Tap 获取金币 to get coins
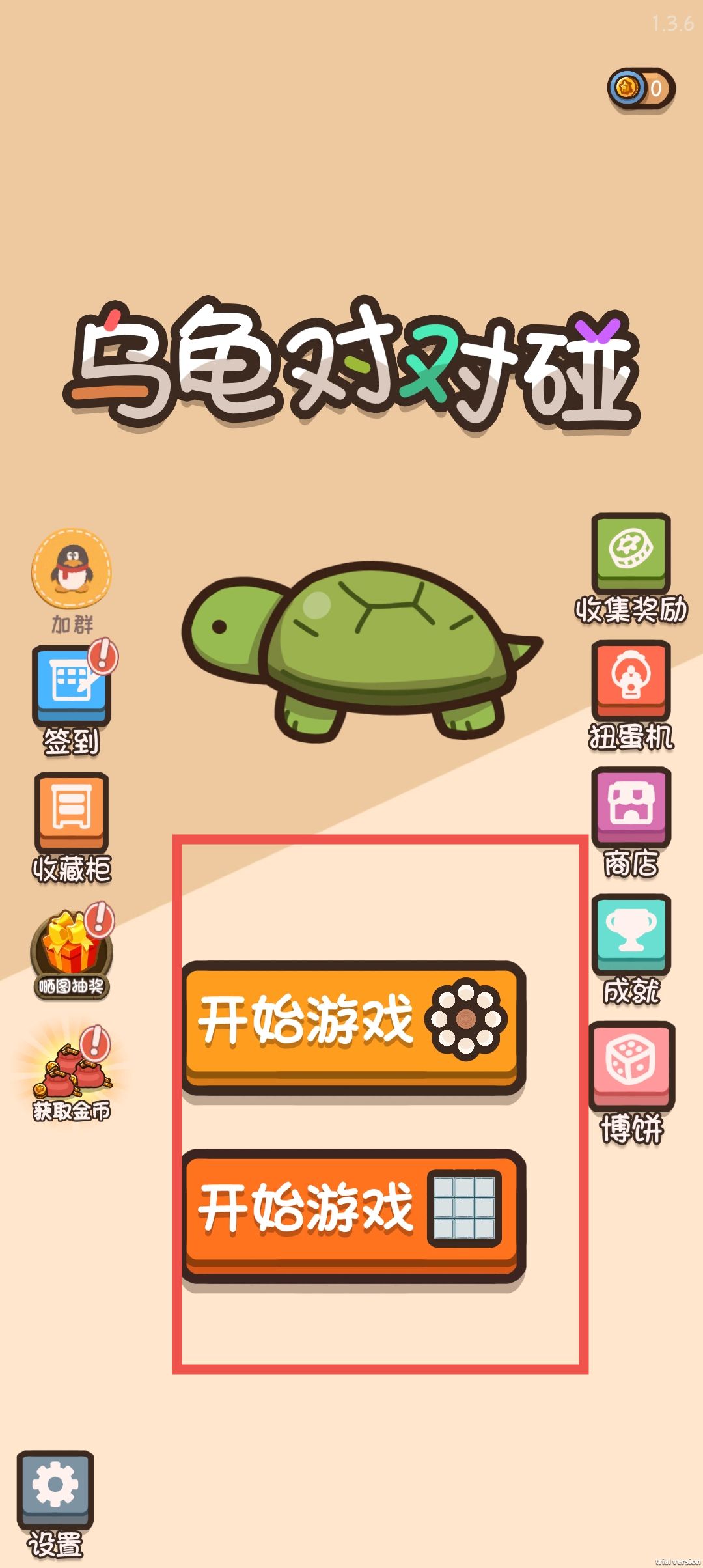 point(72,1071)
